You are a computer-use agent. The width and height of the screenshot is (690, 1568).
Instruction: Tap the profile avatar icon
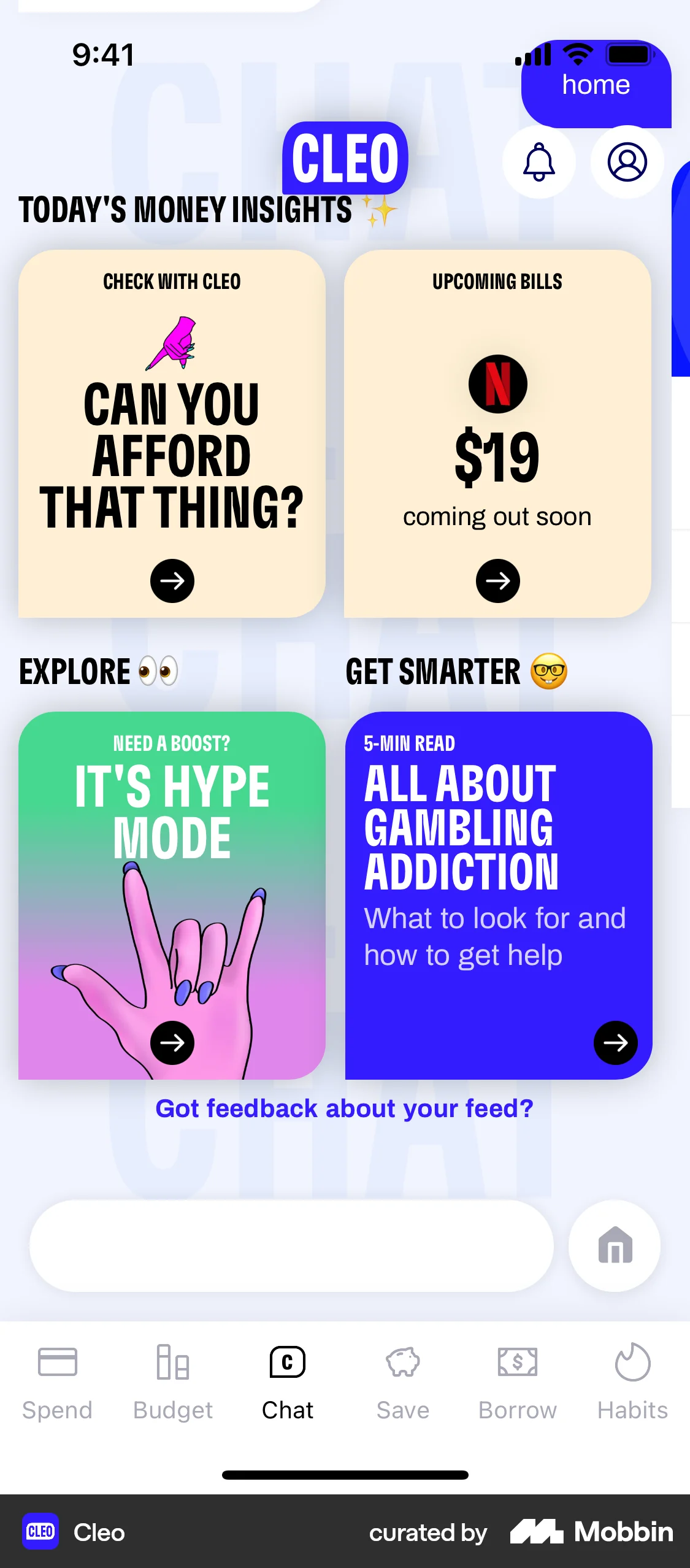[x=627, y=162]
